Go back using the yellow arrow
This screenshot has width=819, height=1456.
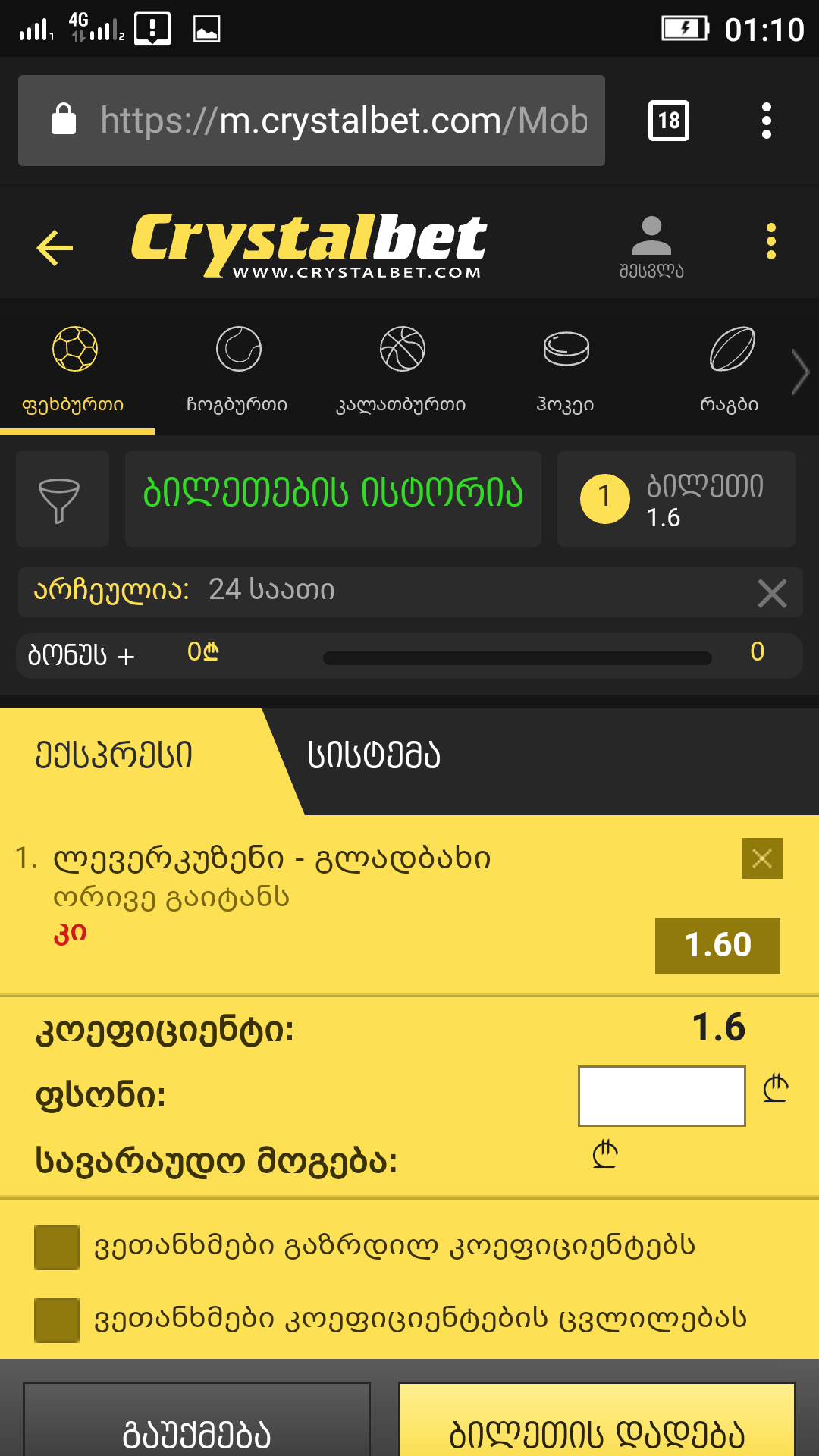click(x=55, y=248)
